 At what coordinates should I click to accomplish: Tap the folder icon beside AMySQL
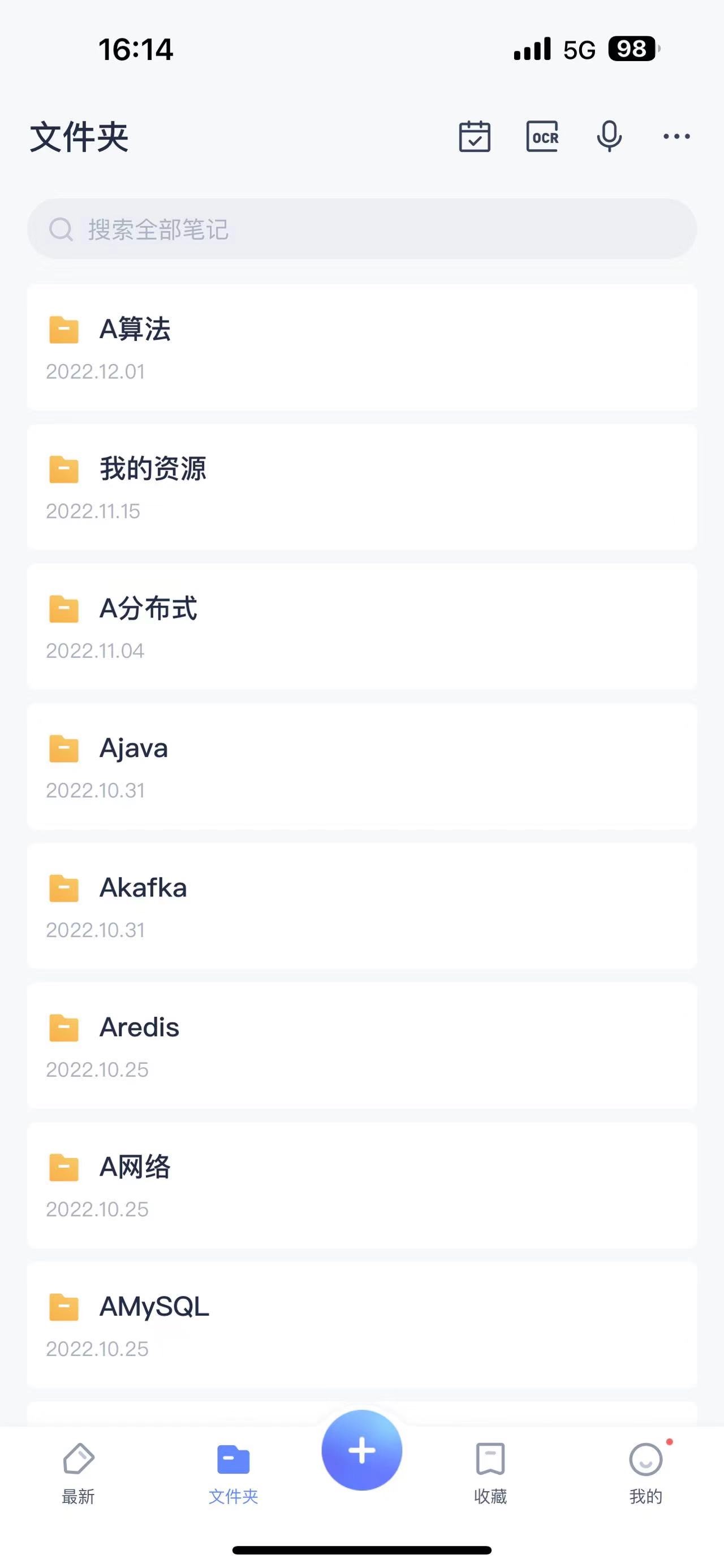pos(63,1307)
